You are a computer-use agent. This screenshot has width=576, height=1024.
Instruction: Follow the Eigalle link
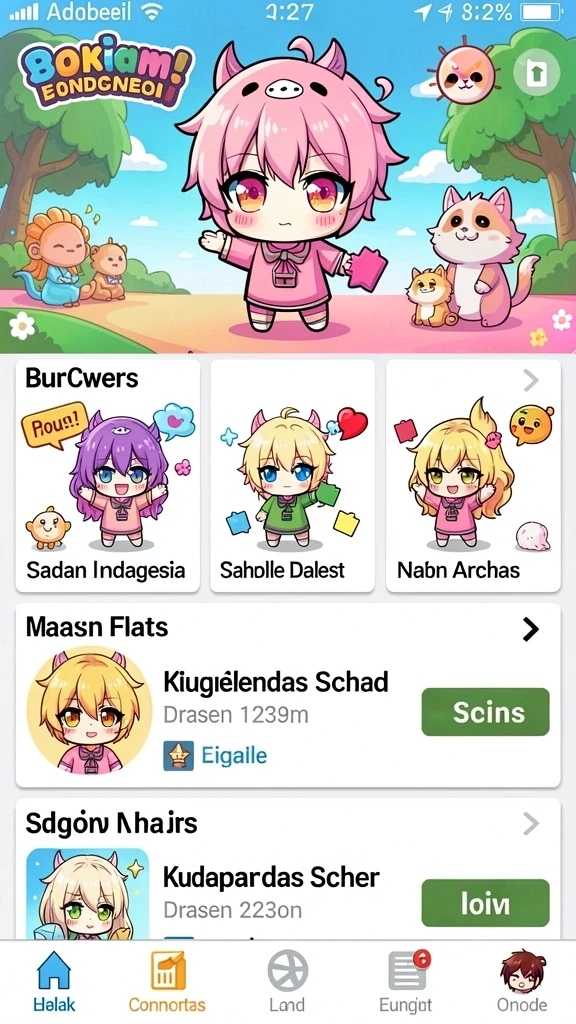[x=234, y=756]
